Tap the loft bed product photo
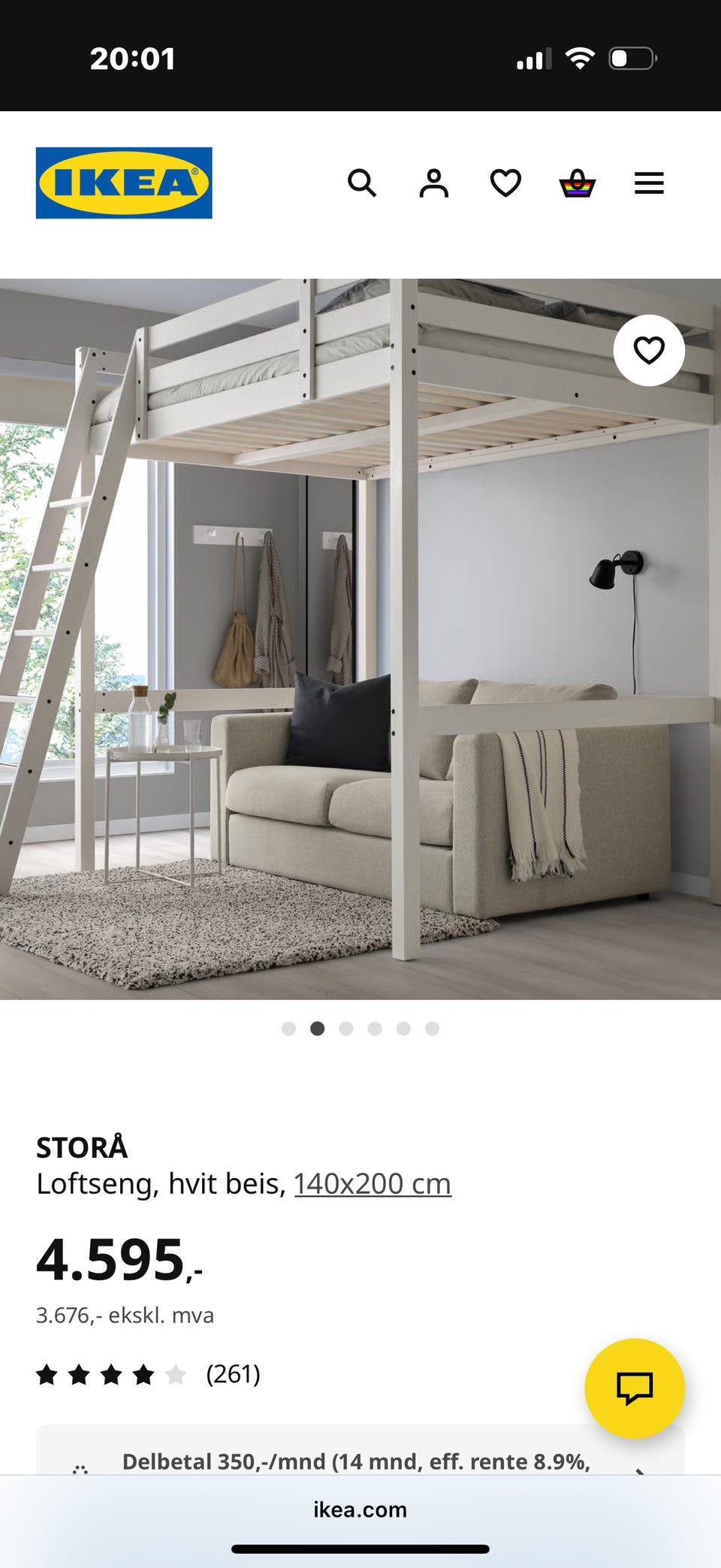 [360, 639]
